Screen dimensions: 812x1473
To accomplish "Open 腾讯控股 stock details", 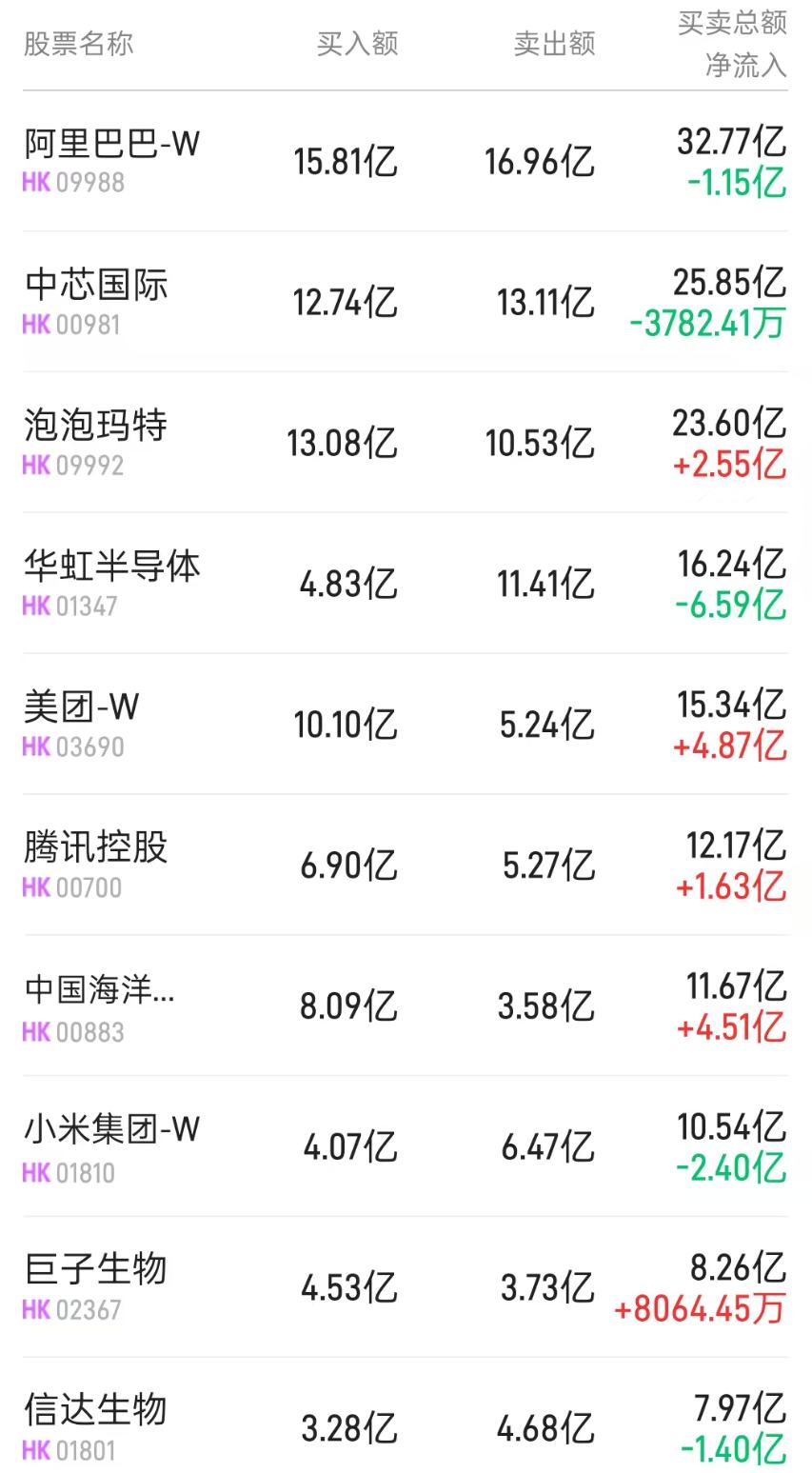I will coord(95,848).
